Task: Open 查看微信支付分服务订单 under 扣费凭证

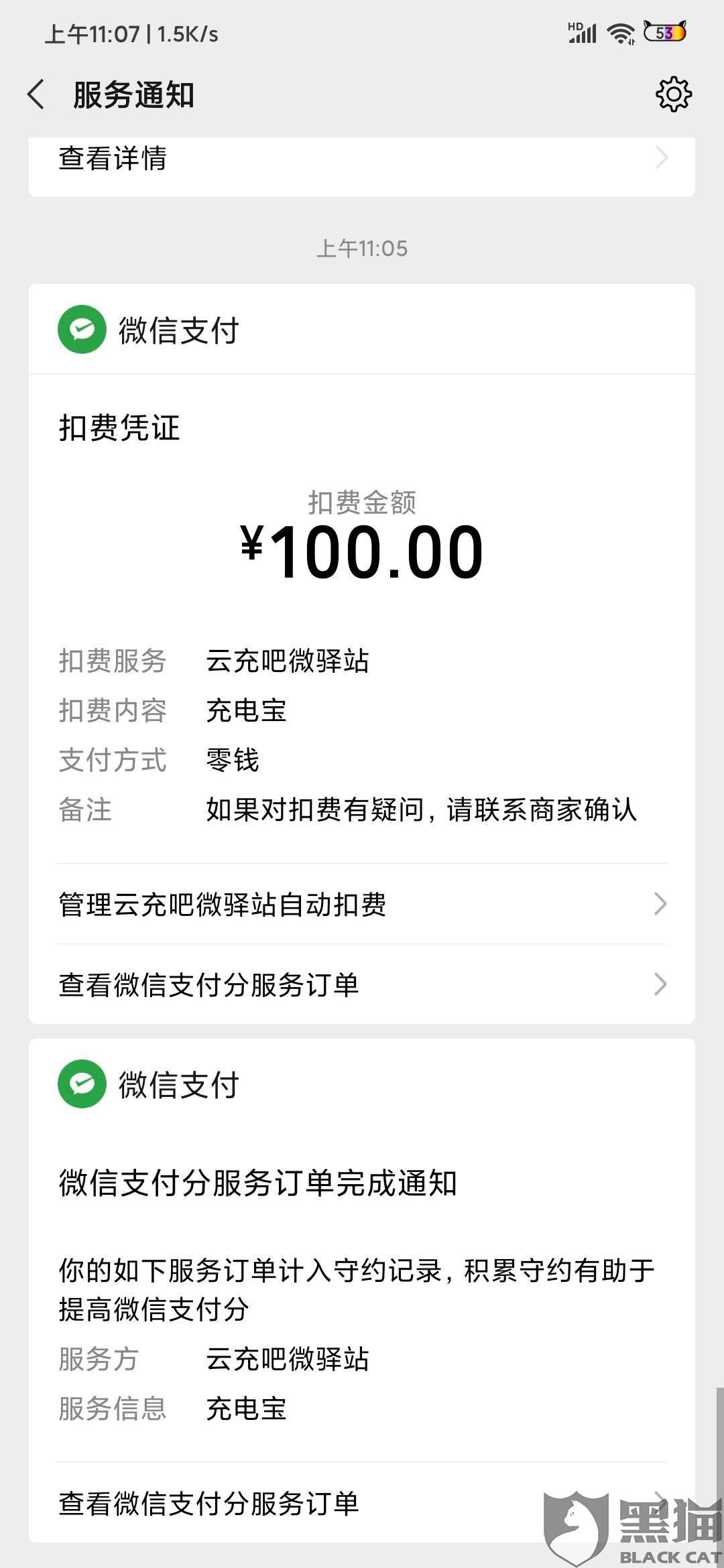Action: point(362,984)
